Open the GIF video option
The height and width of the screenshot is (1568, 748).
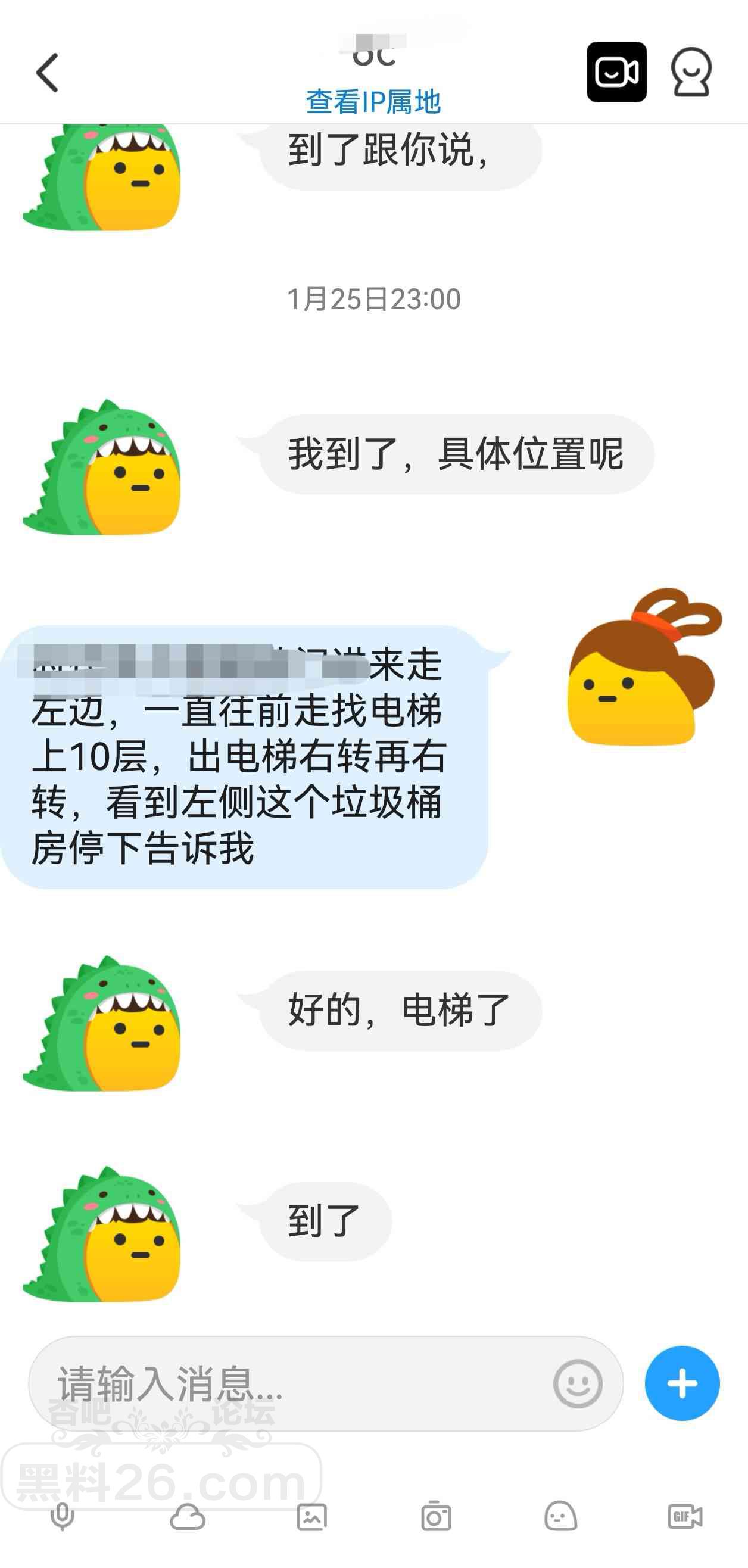click(x=685, y=1516)
